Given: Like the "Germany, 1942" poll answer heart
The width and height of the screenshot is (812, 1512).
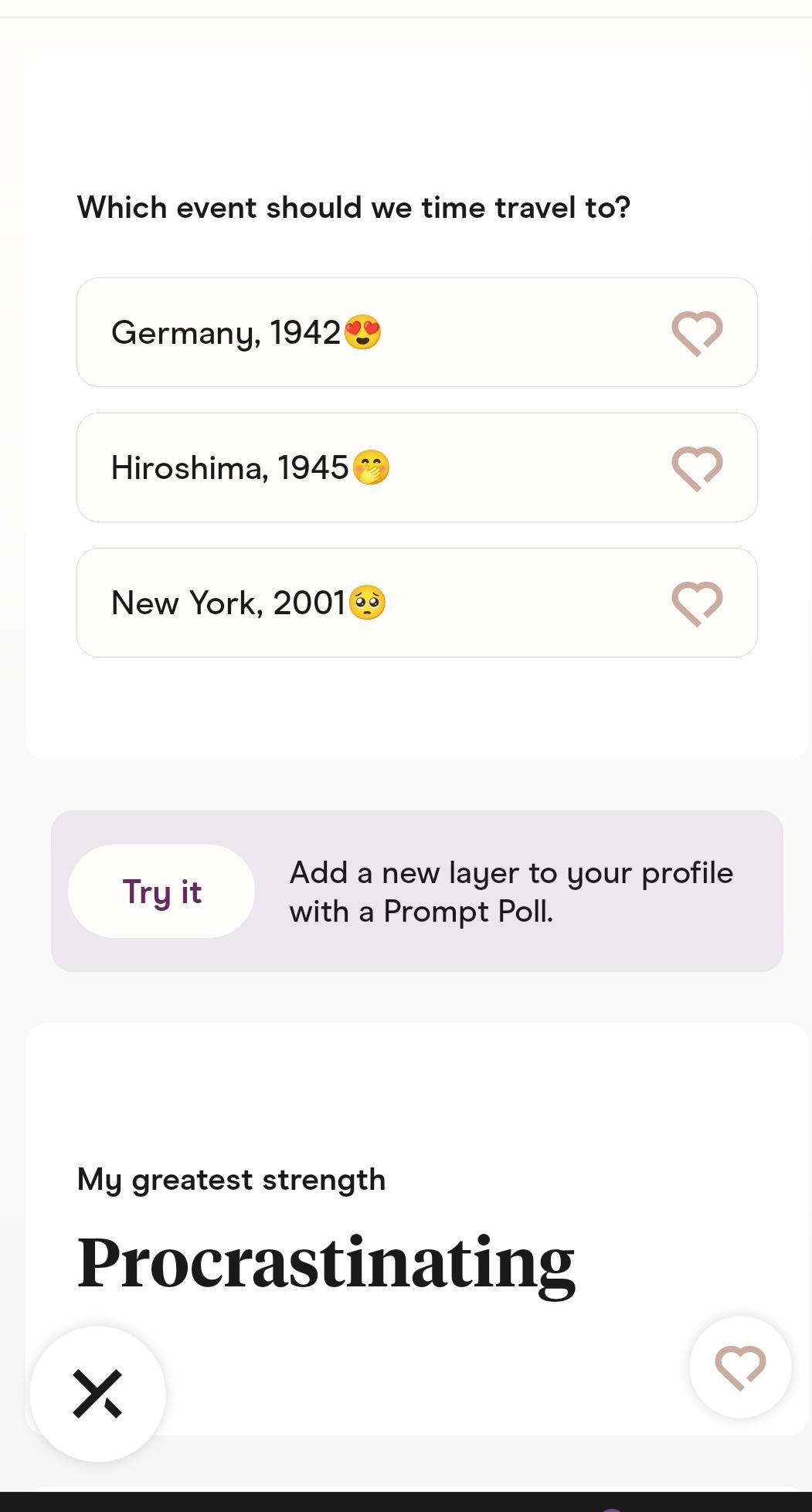Looking at the screenshot, I should [x=698, y=331].
